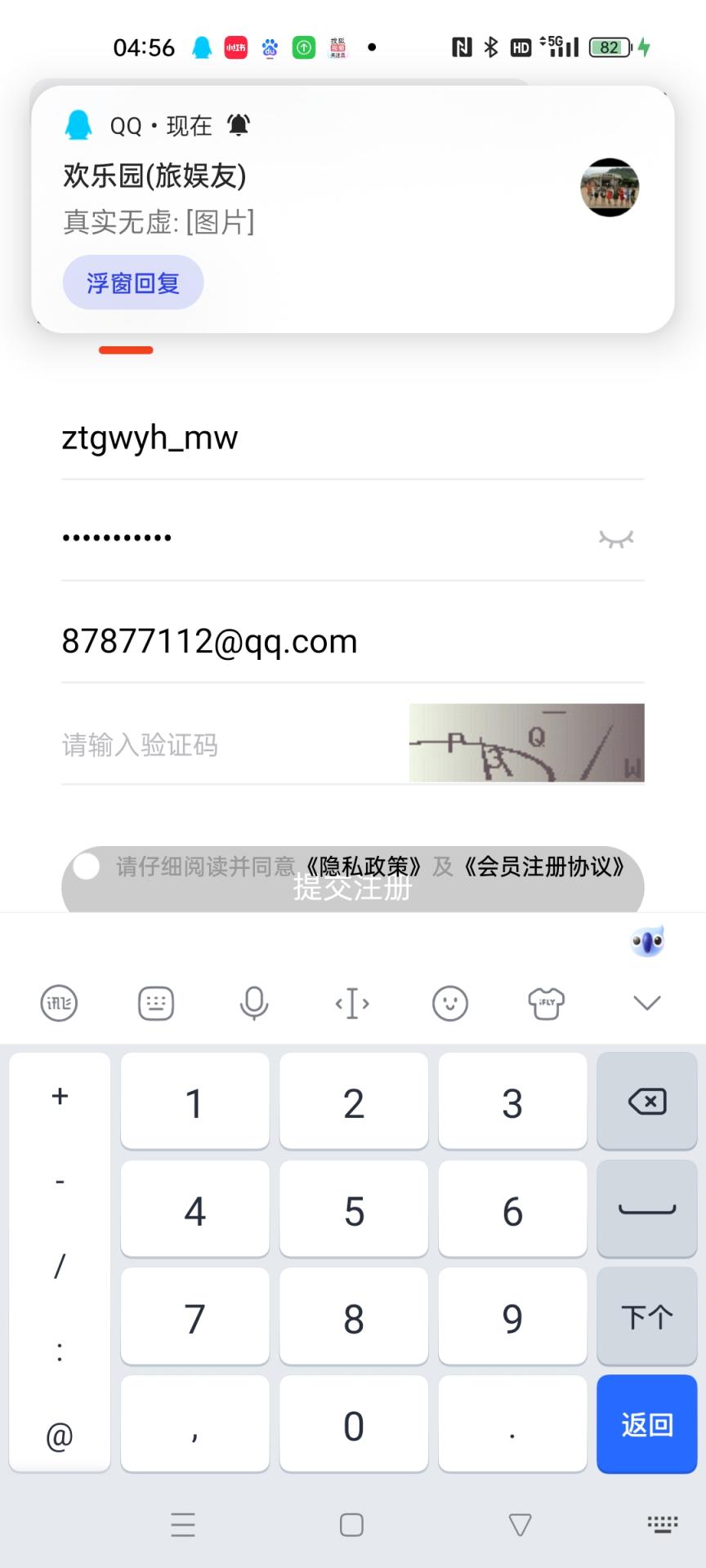Tap the floating koala mascot icon
The width and height of the screenshot is (706, 1568).
[x=646, y=941]
